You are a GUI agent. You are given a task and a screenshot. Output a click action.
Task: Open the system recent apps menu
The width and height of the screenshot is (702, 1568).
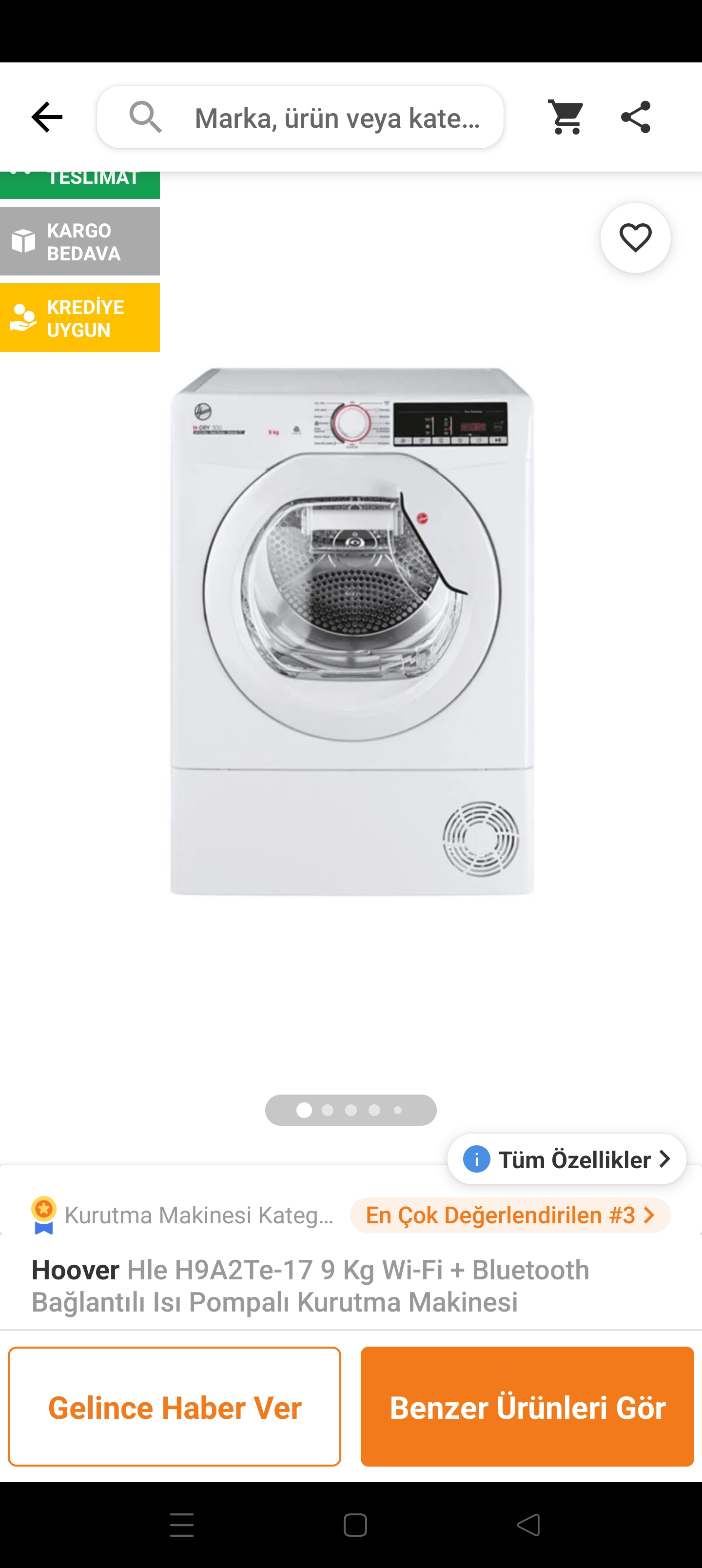[x=181, y=1525]
